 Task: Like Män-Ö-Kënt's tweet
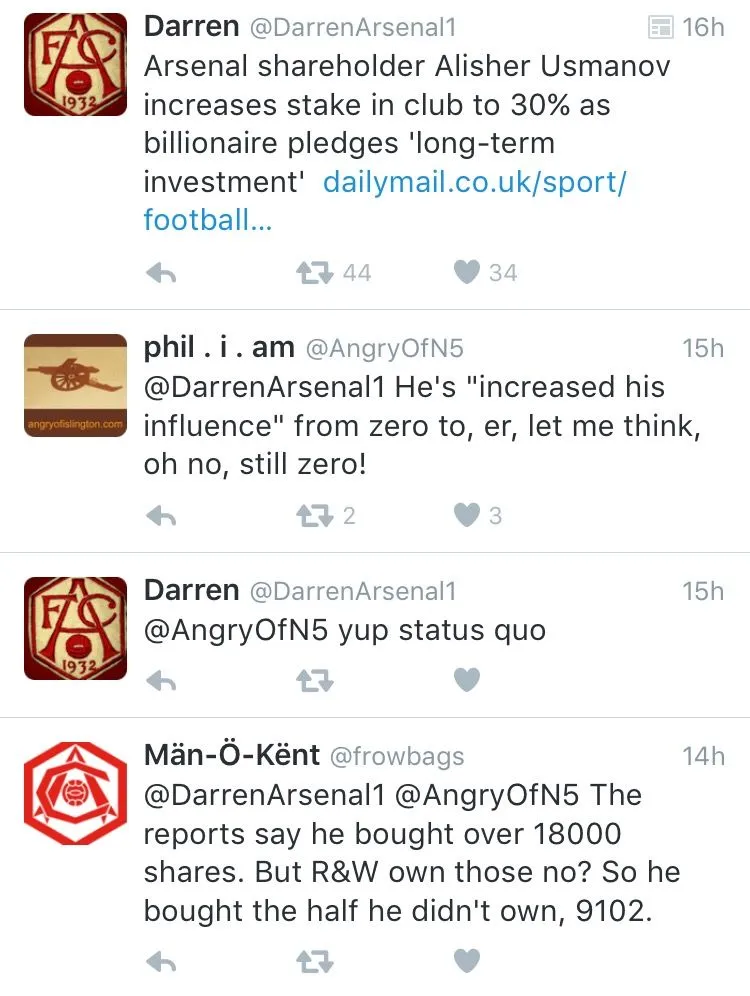[x=467, y=962]
